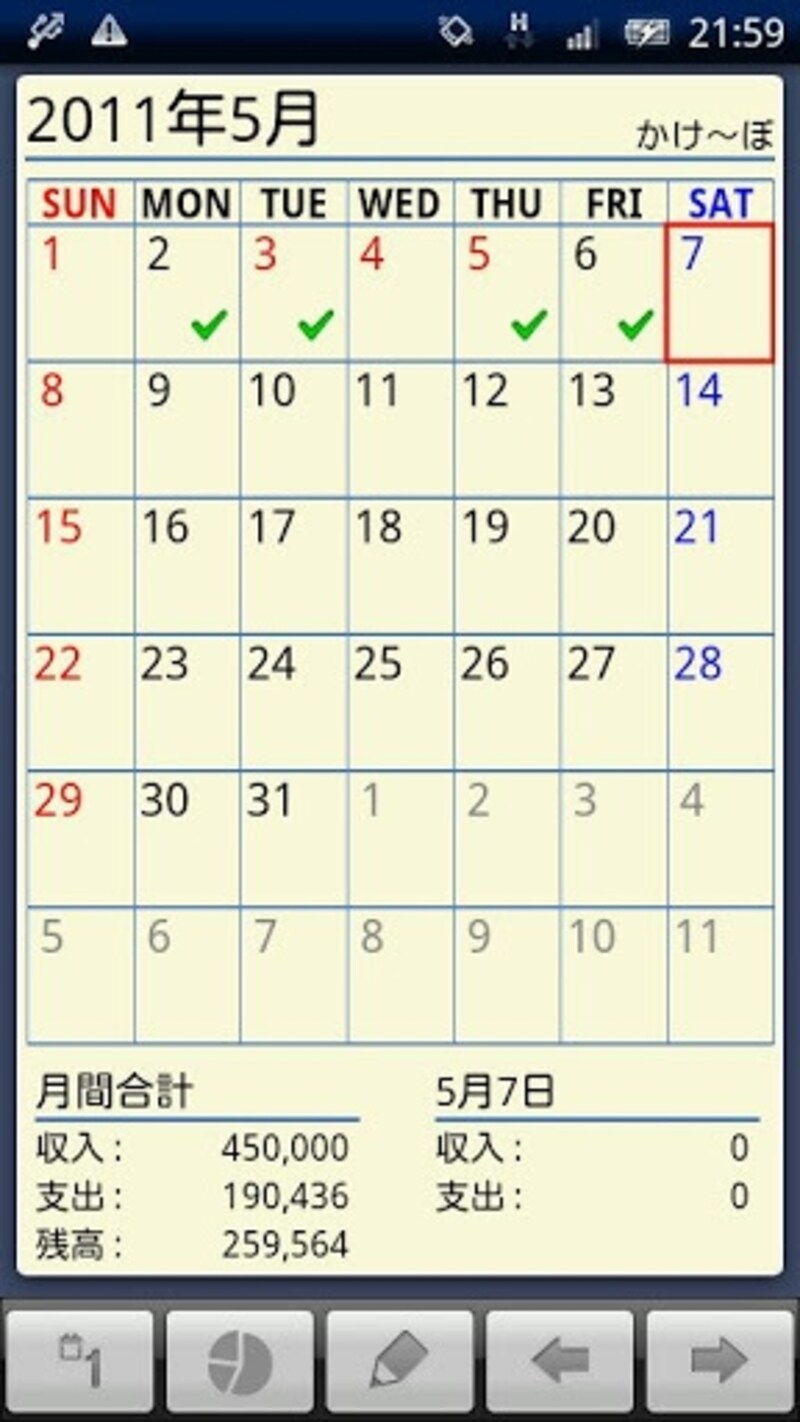This screenshot has width=800, height=1422.
Task: Tap the pencil to enter an entry
Action: coord(400,1362)
